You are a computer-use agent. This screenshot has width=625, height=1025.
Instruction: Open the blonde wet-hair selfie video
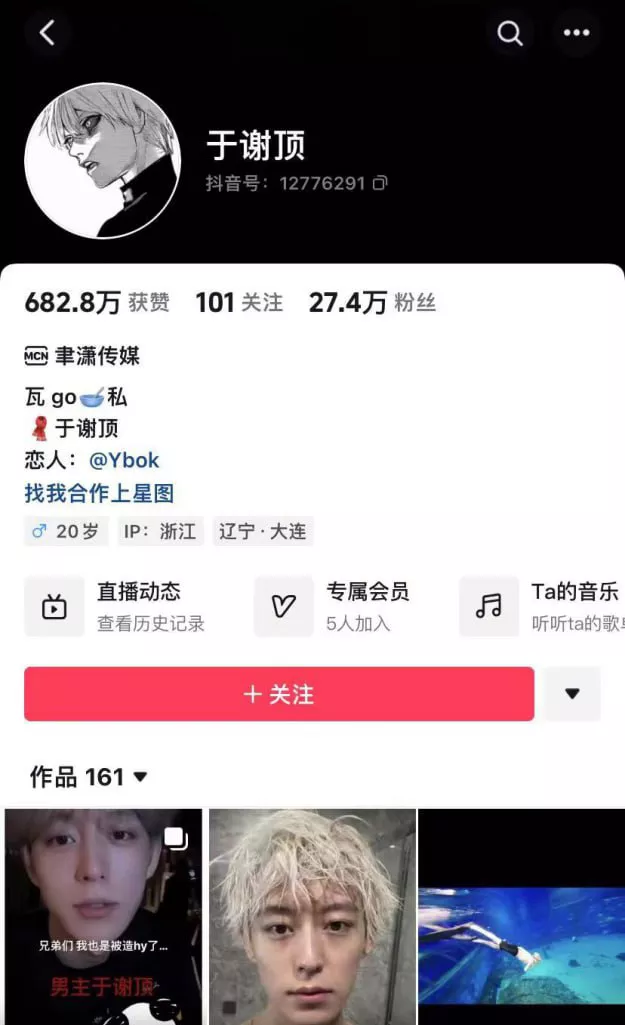click(311, 915)
